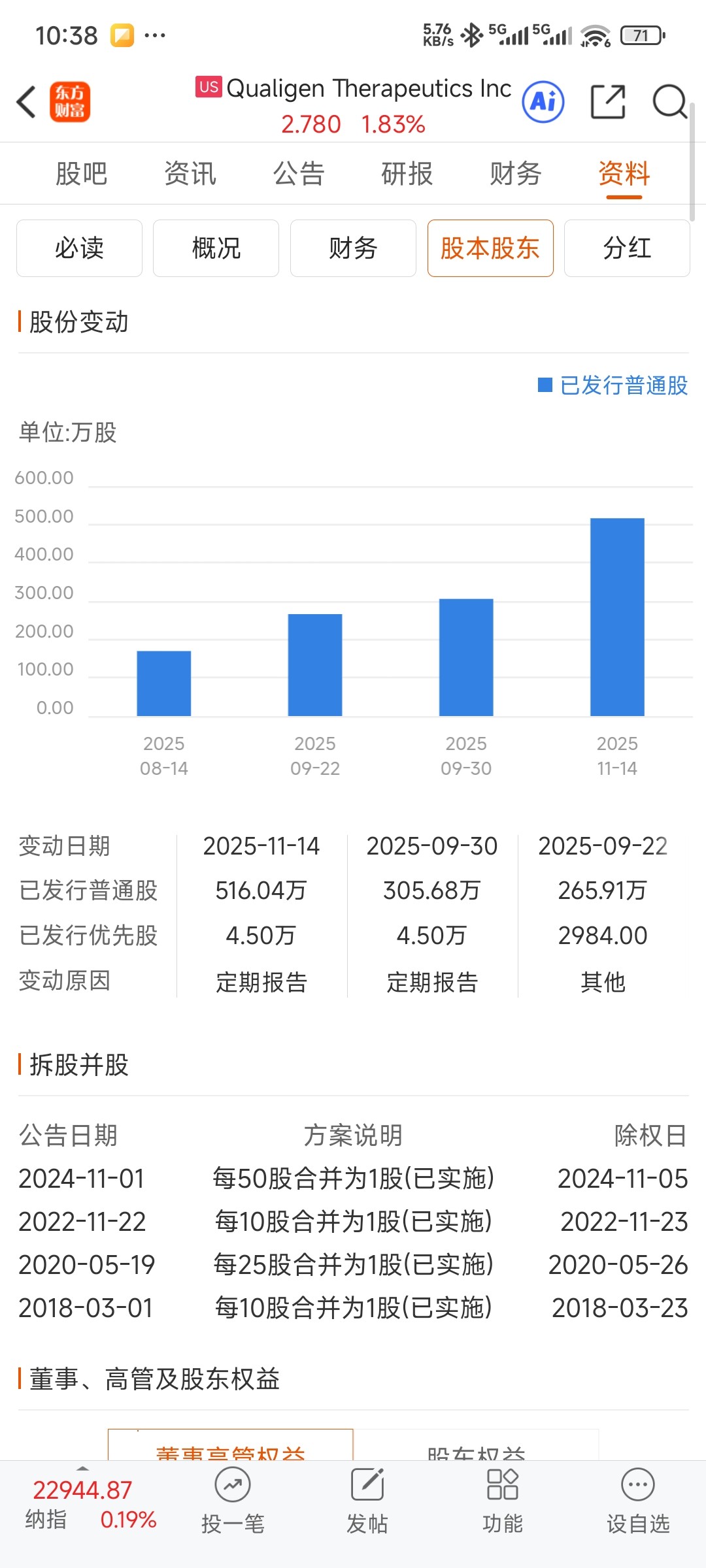Open the search icon

click(x=669, y=103)
